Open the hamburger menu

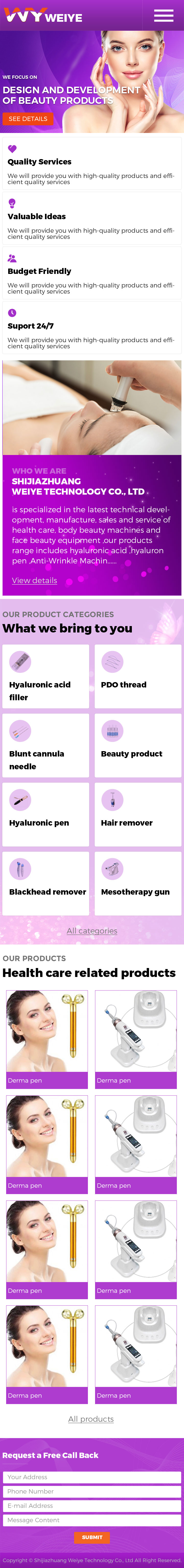[163, 16]
